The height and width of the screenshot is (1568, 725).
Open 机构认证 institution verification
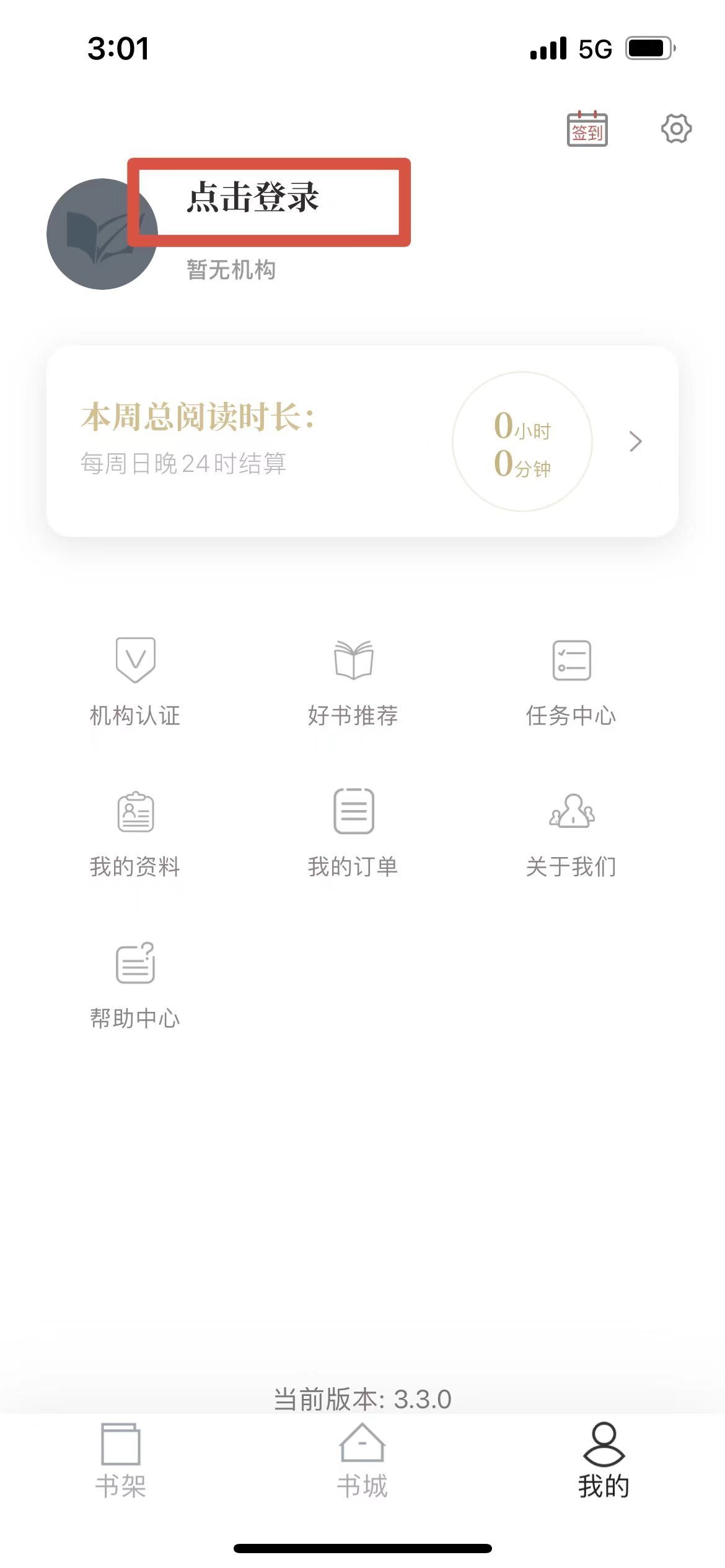135,681
